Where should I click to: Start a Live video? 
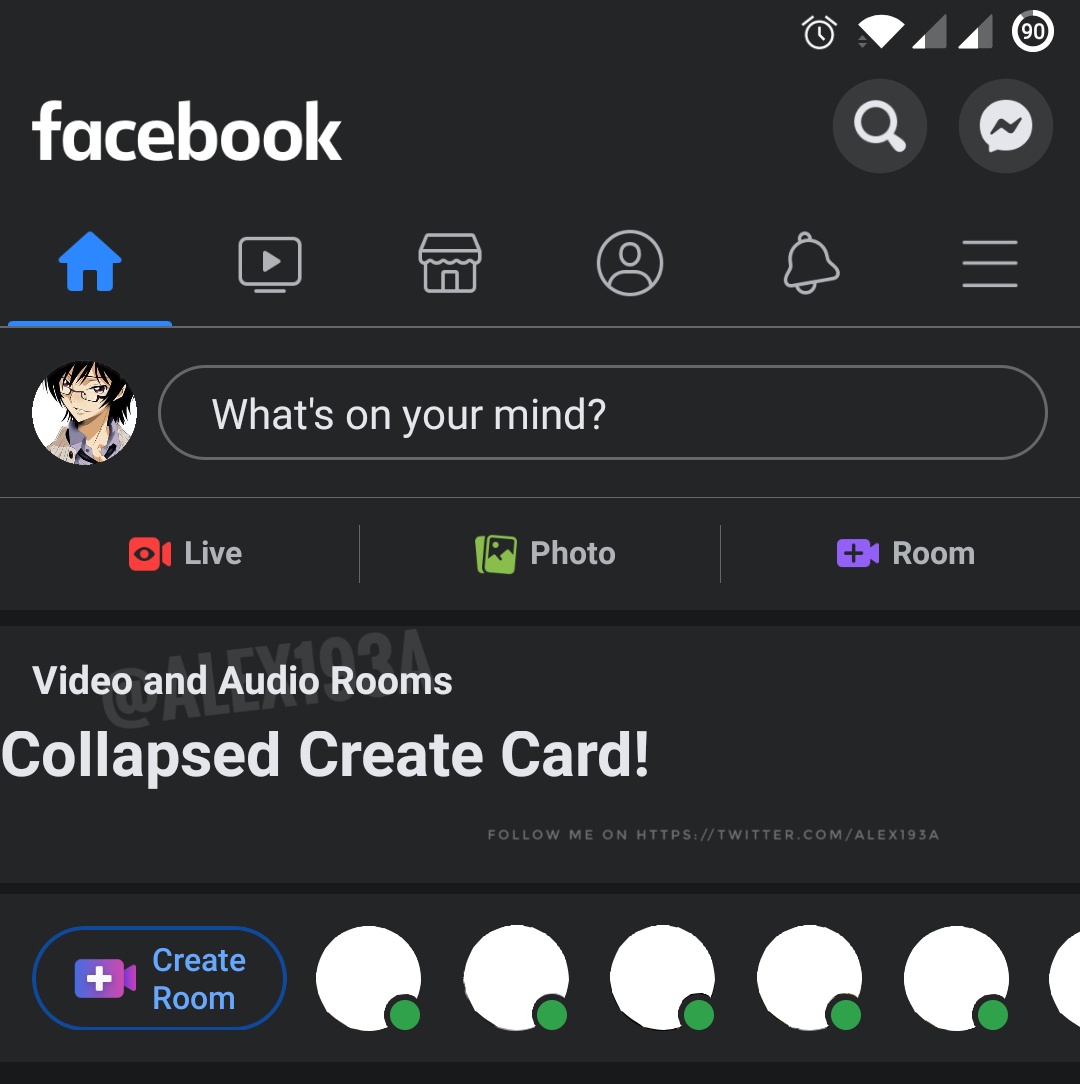(186, 553)
